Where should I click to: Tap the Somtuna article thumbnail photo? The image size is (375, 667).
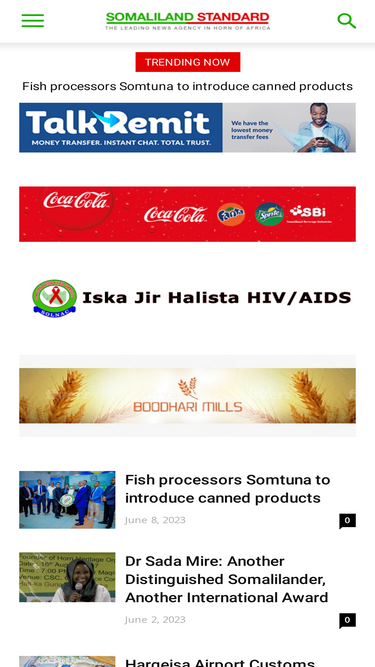point(67,500)
